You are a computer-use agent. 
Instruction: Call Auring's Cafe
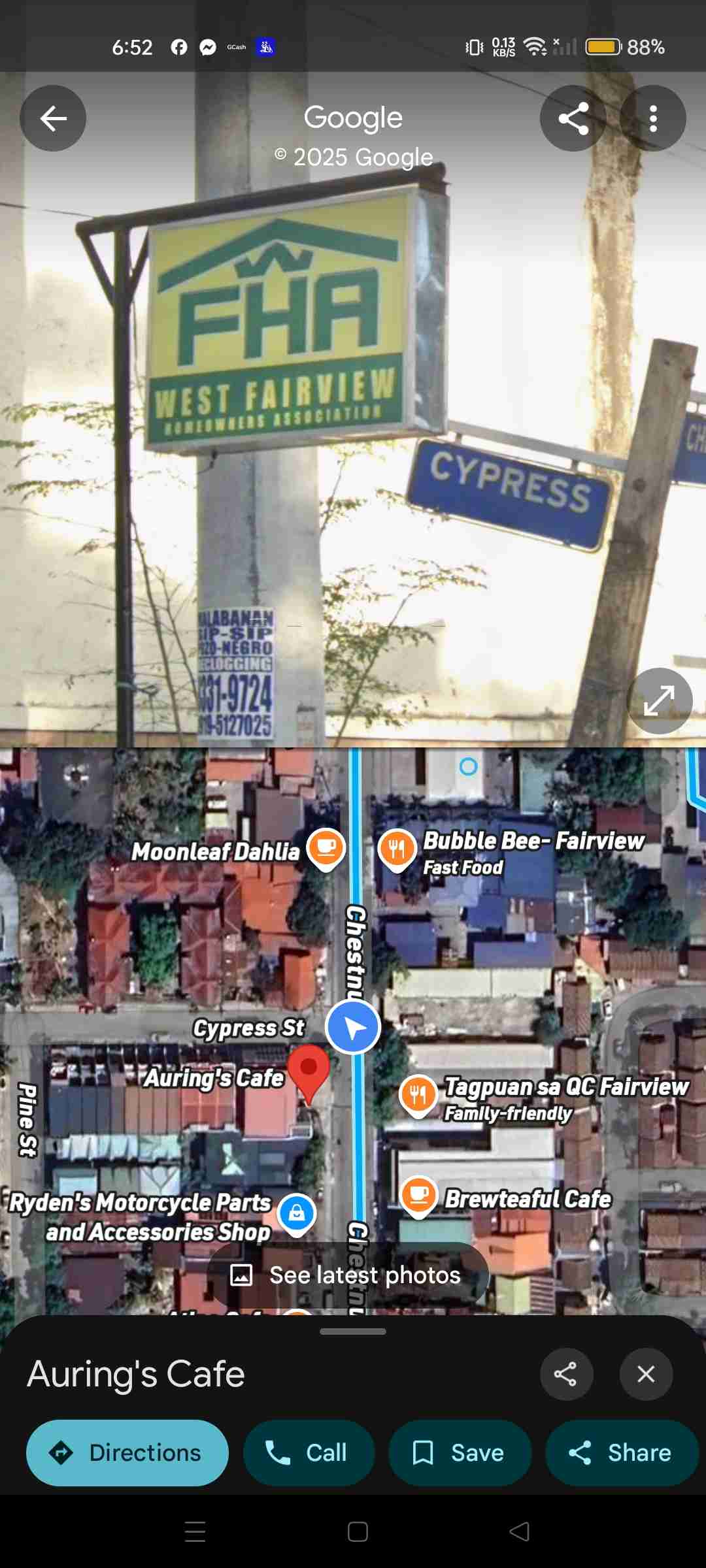(309, 1452)
